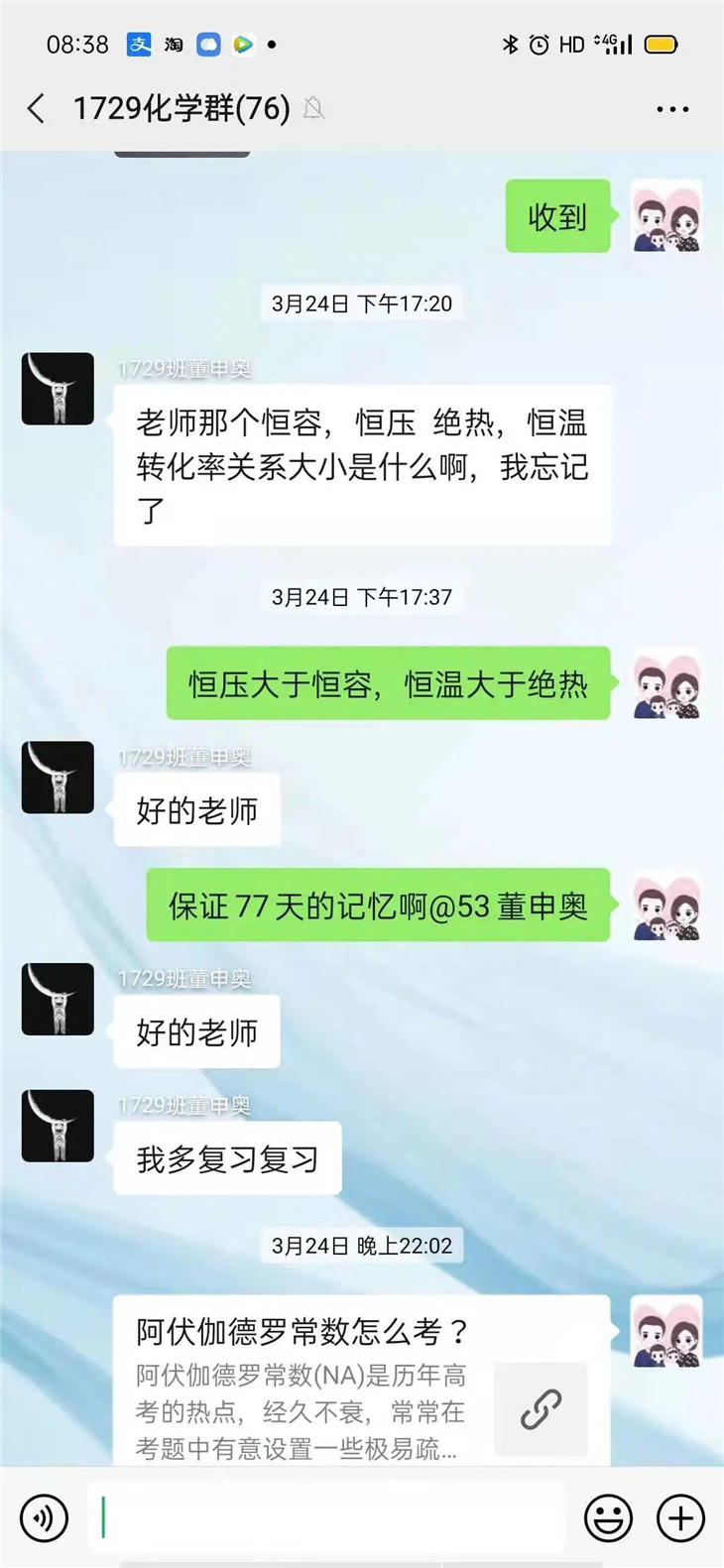Screen dimensions: 724x1568
Task: Open the chat options three-dot menu
Action: coord(672,109)
